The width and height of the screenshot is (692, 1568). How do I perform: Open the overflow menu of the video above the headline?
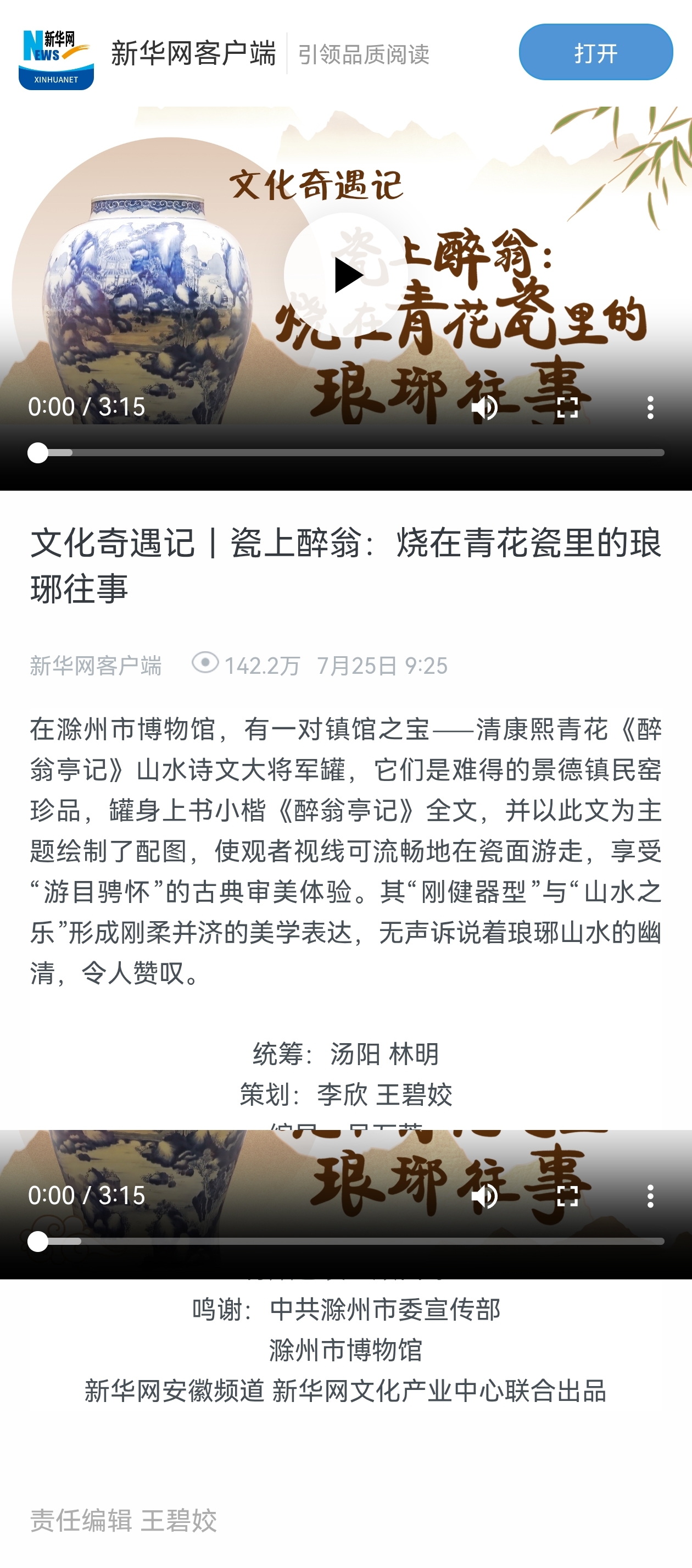point(650,407)
